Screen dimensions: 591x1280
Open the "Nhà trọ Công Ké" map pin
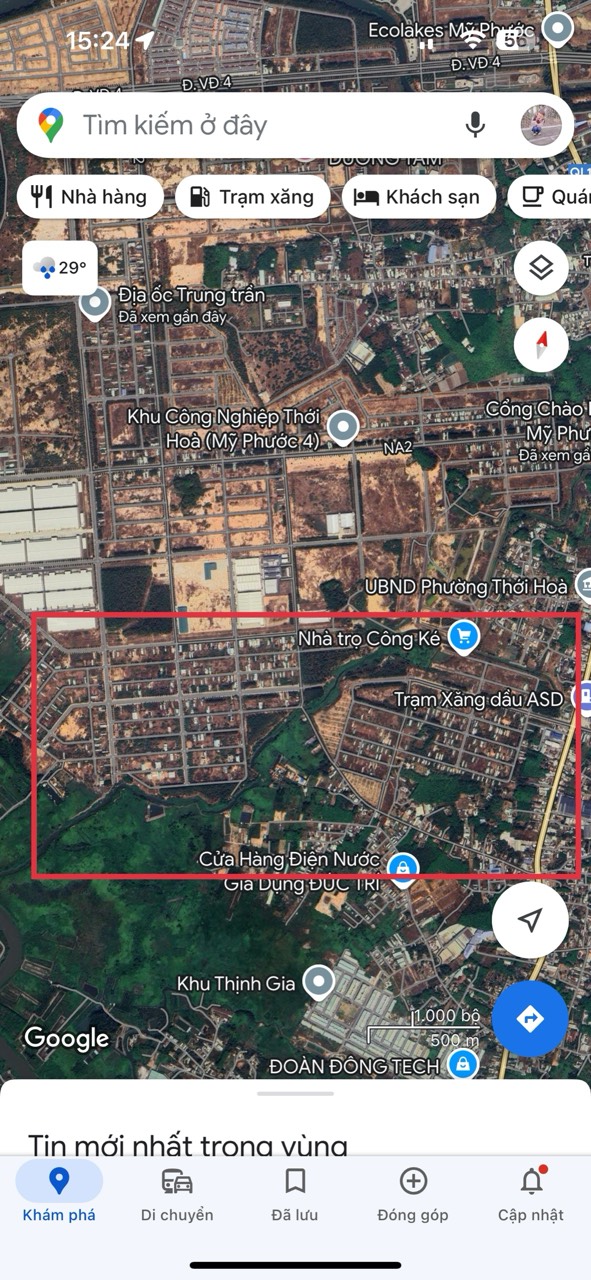(x=462, y=635)
